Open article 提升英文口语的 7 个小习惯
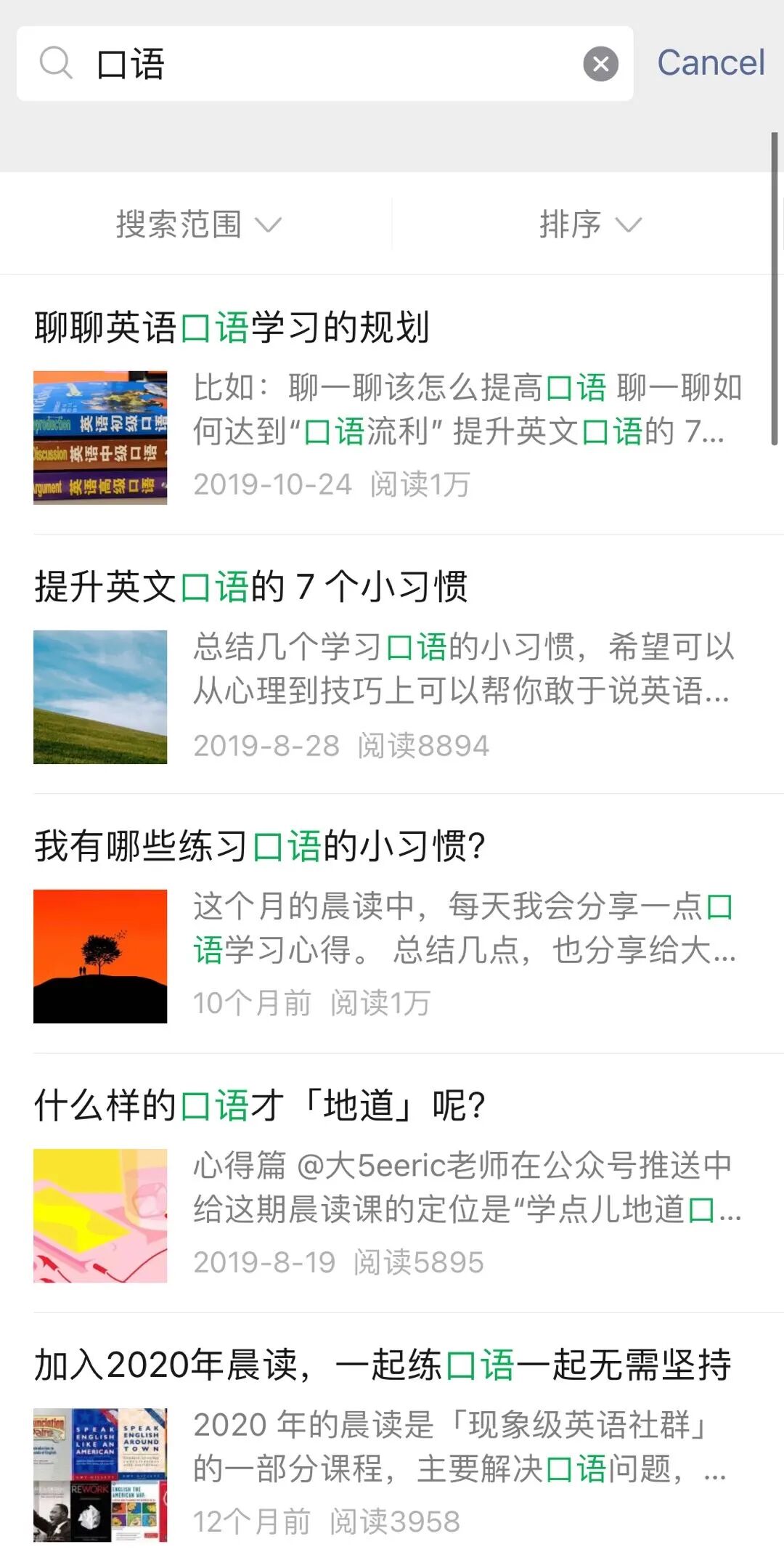784x1568 pixels. pos(251,587)
